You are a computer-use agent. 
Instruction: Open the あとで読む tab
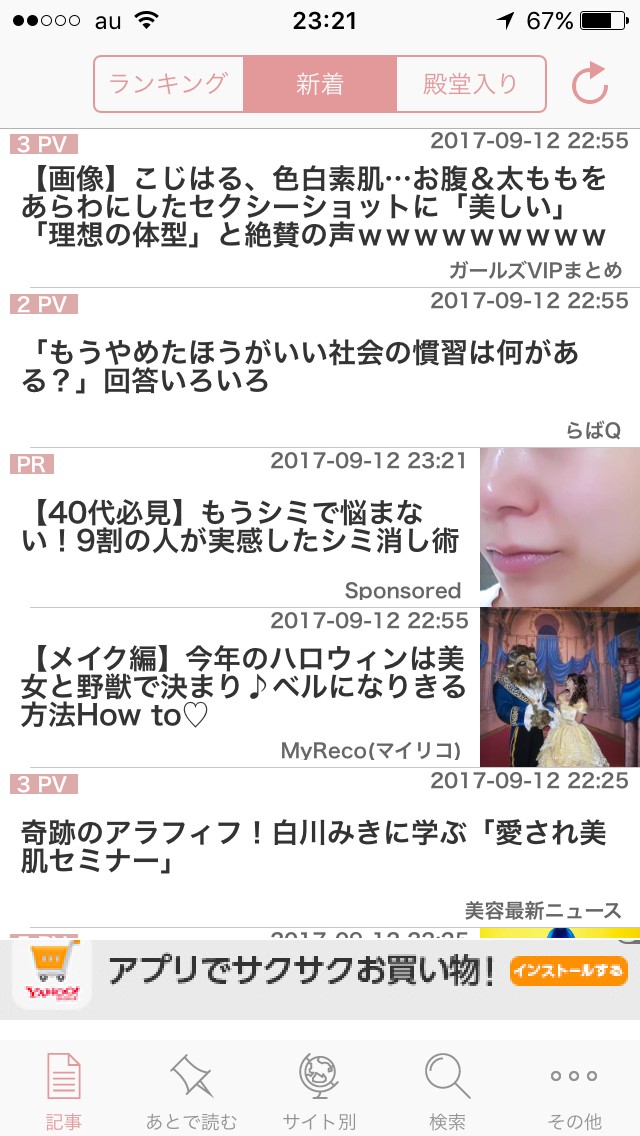click(192, 1090)
